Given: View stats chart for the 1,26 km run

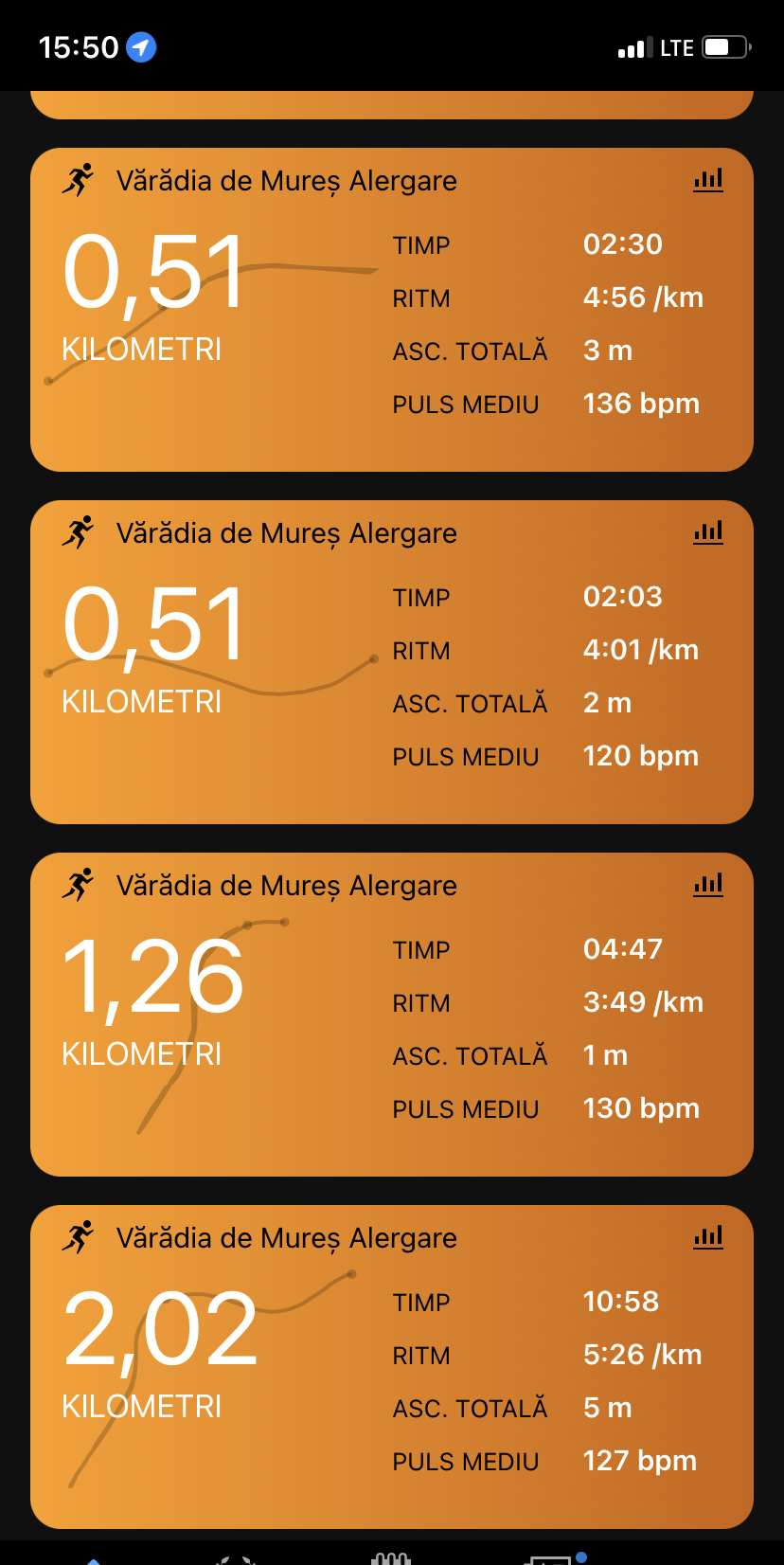Looking at the screenshot, I should [708, 884].
